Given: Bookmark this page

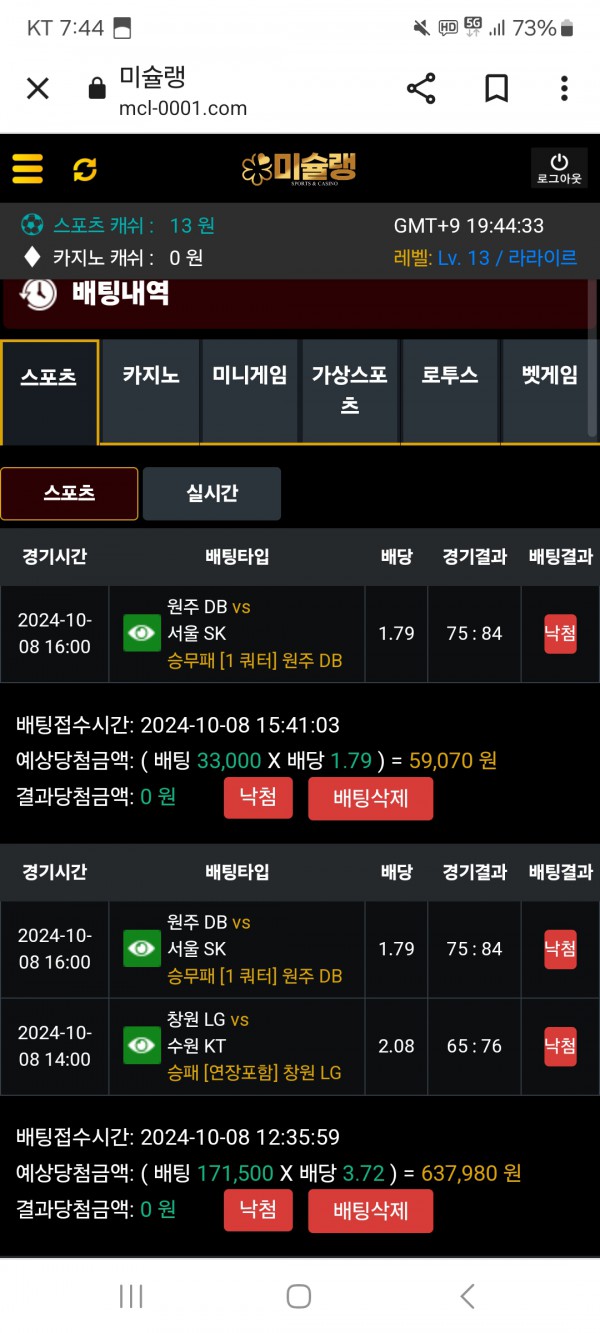Looking at the screenshot, I should (x=496, y=89).
